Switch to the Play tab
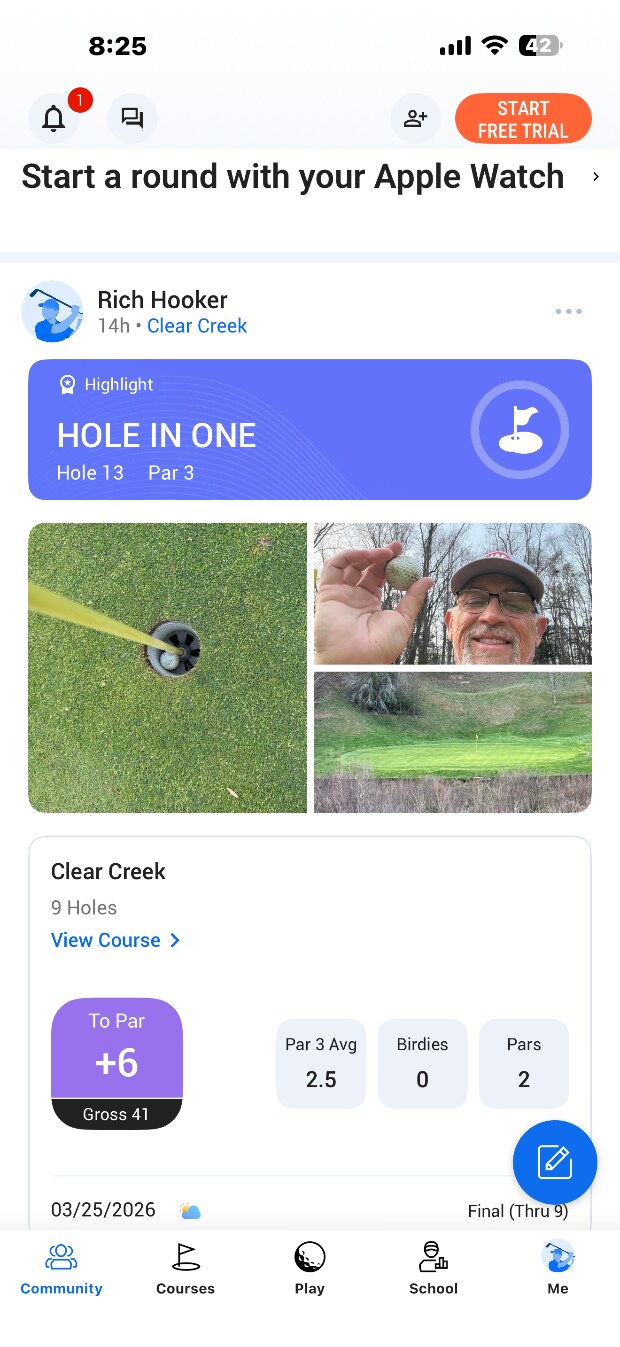Screen dimensions: 620x1347 pyautogui.click(x=310, y=1269)
